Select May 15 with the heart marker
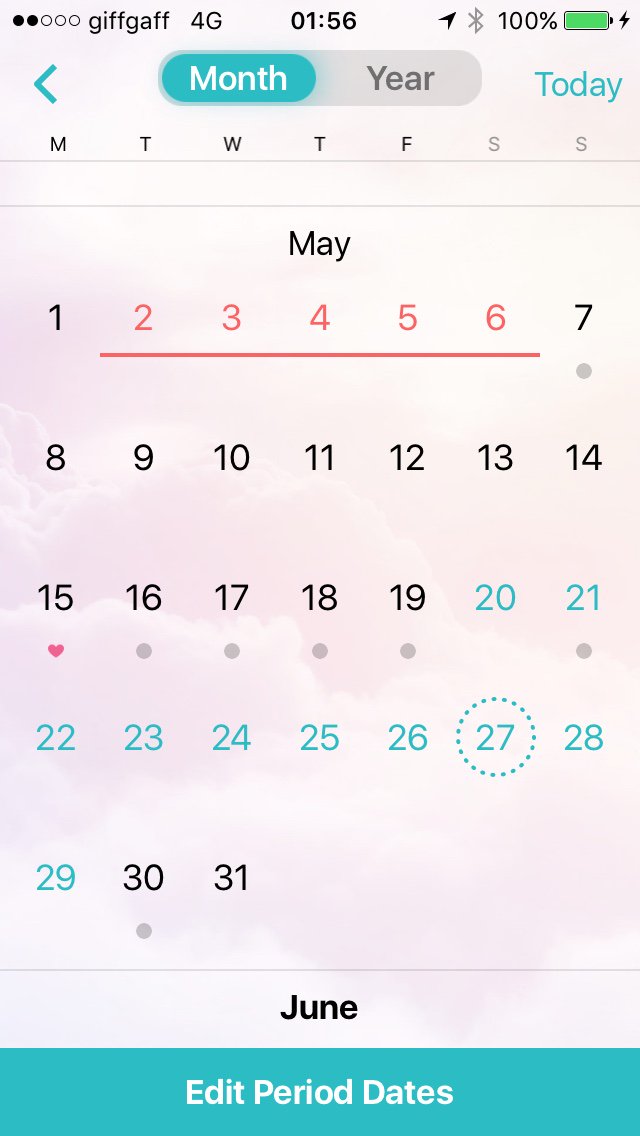The height and width of the screenshot is (1136, 640). pyautogui.click(x=56, y=599)
